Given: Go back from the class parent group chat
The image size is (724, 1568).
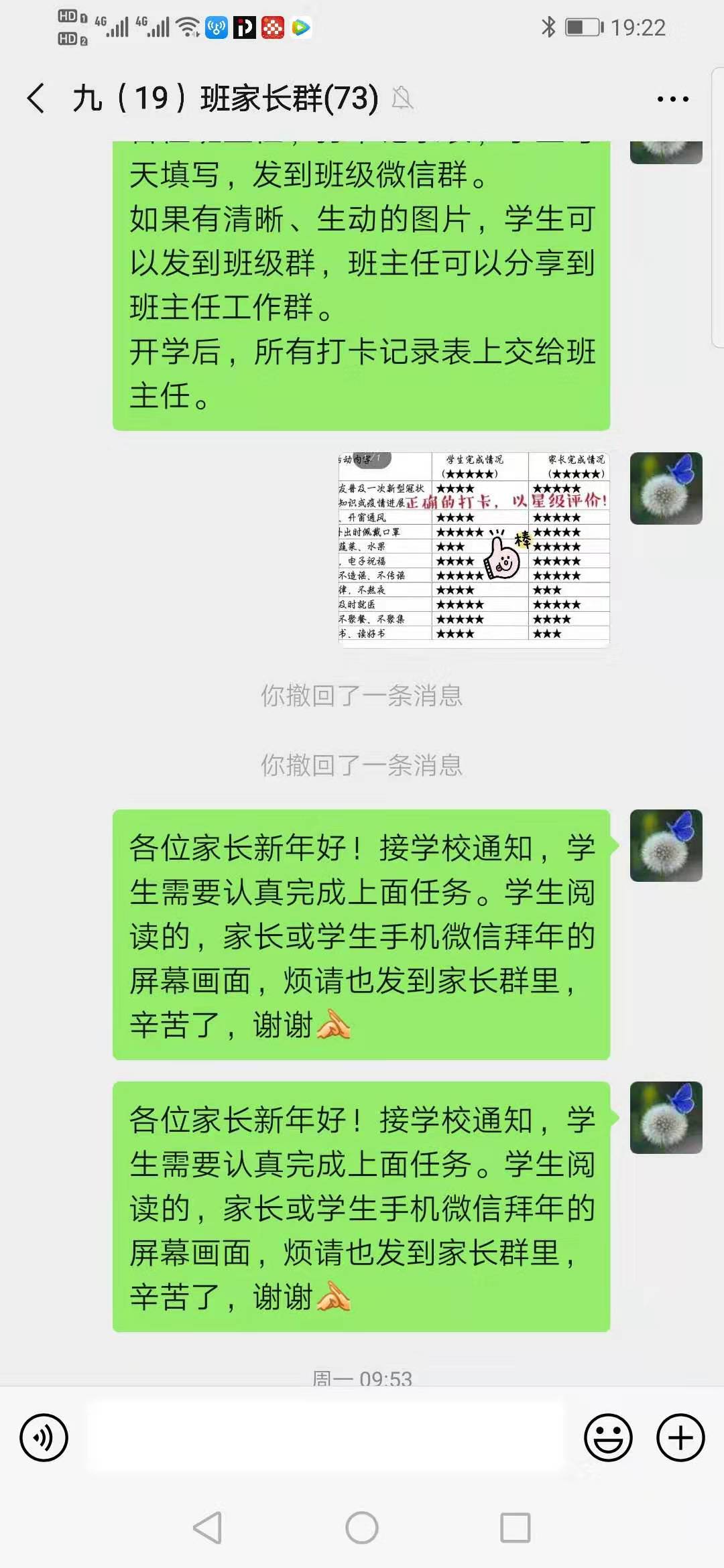Looking at the screenshot, I should (37, 99).
